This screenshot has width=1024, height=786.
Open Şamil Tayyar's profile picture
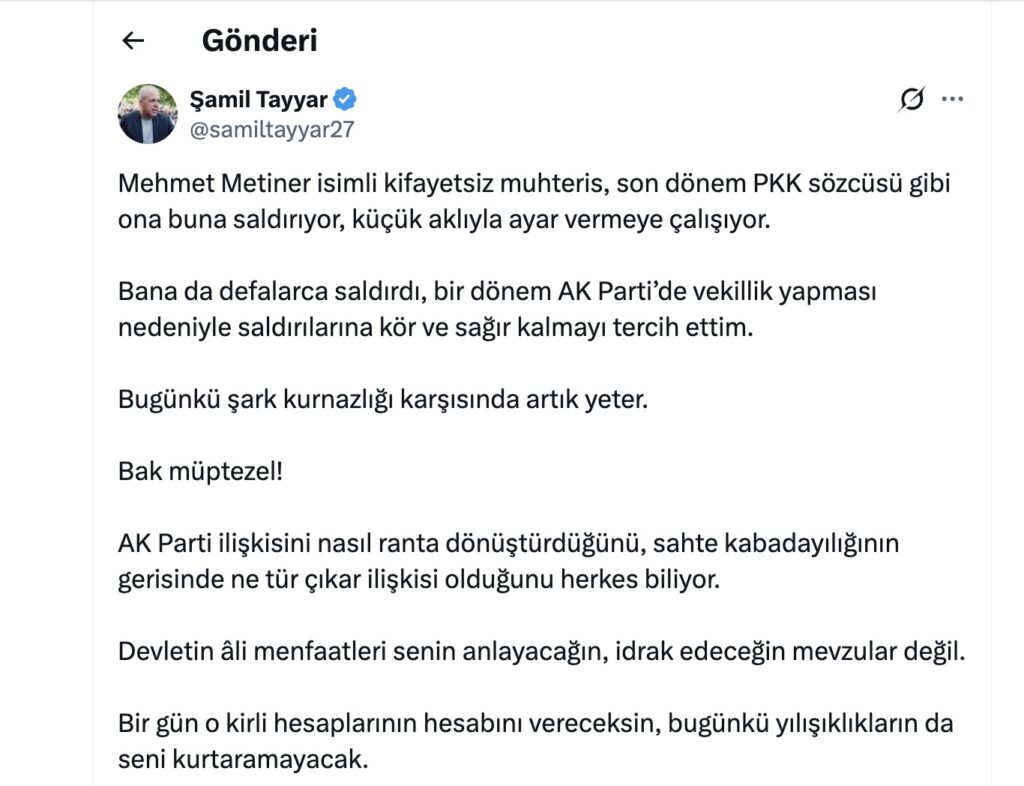click(148, 113)
